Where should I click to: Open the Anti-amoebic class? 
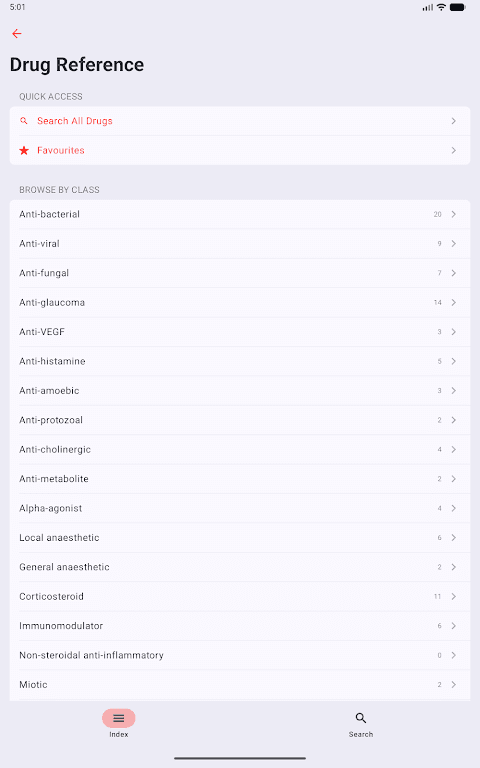(x=240, y=390)
